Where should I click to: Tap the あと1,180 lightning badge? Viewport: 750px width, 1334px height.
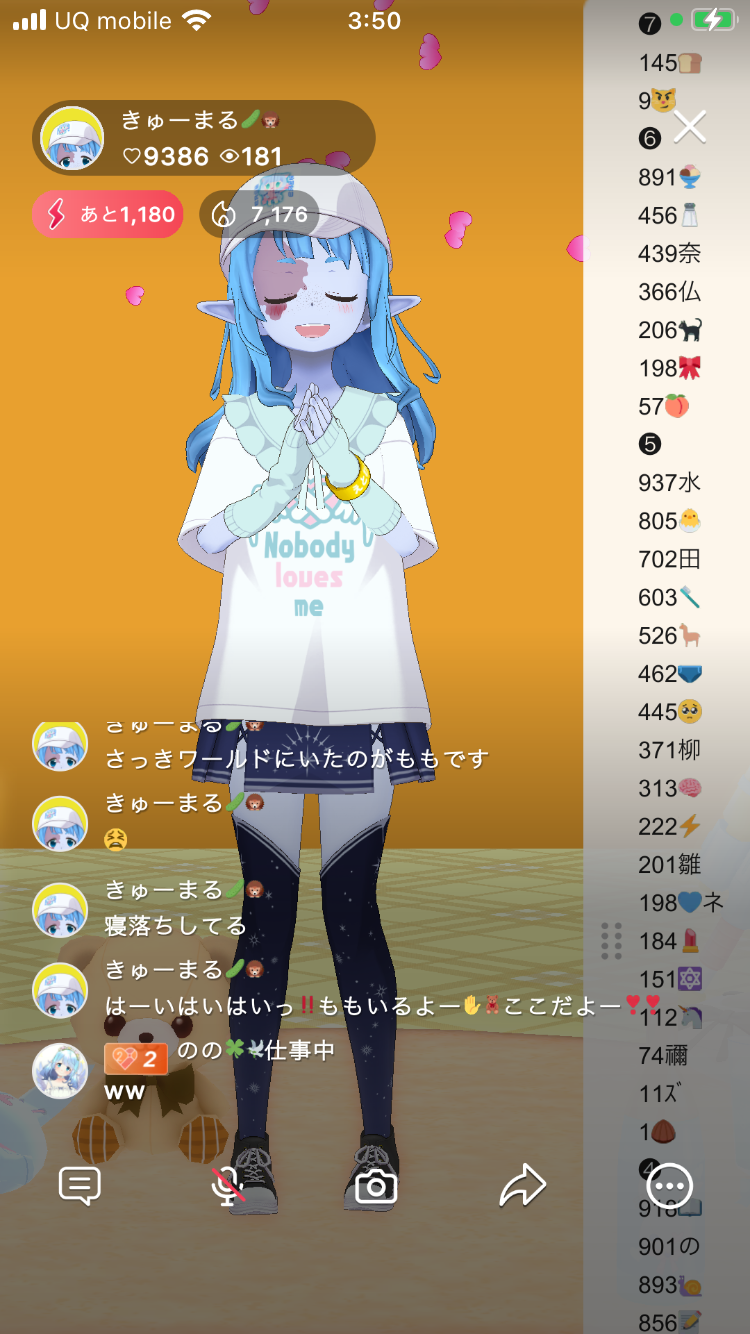[108, 214]
